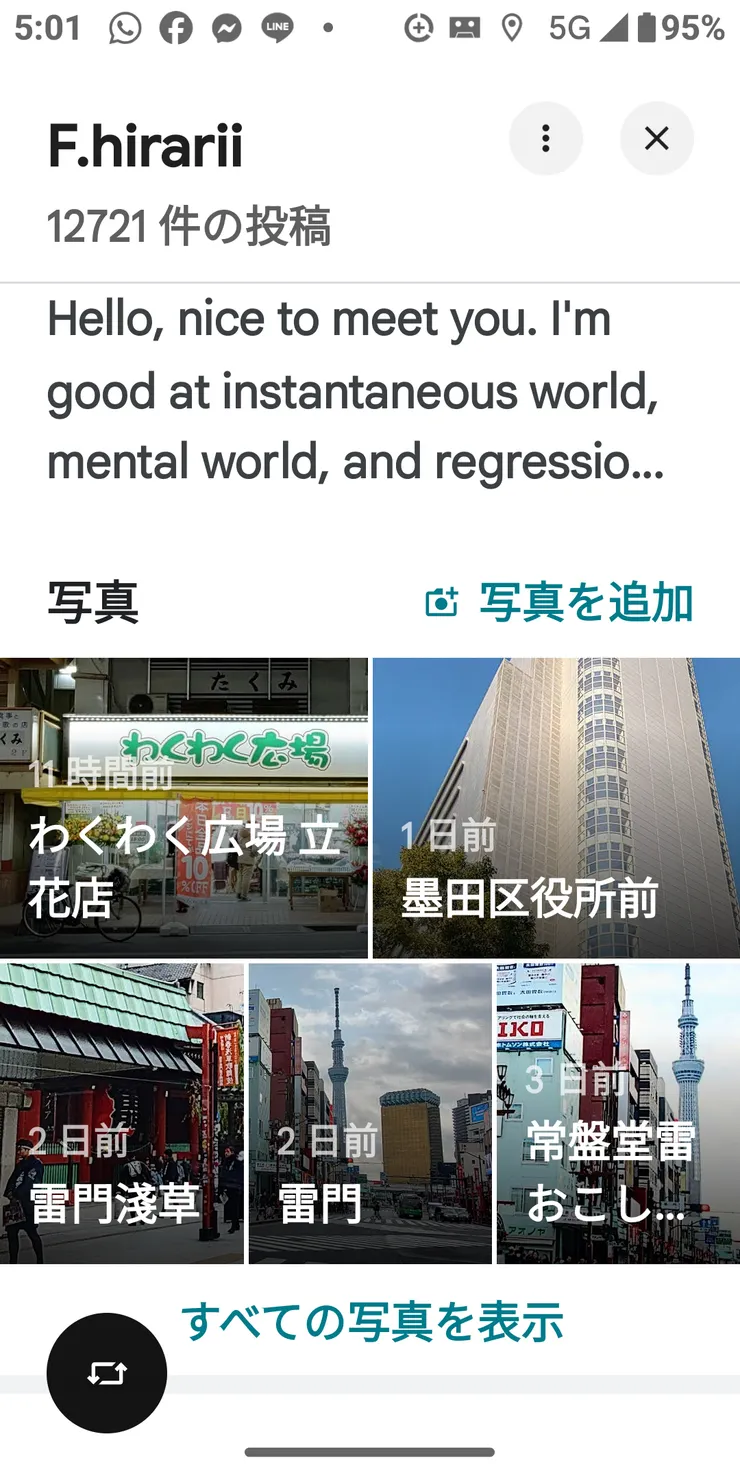Open the three-dot overflow menu
740x1480 pixels.
546,139
